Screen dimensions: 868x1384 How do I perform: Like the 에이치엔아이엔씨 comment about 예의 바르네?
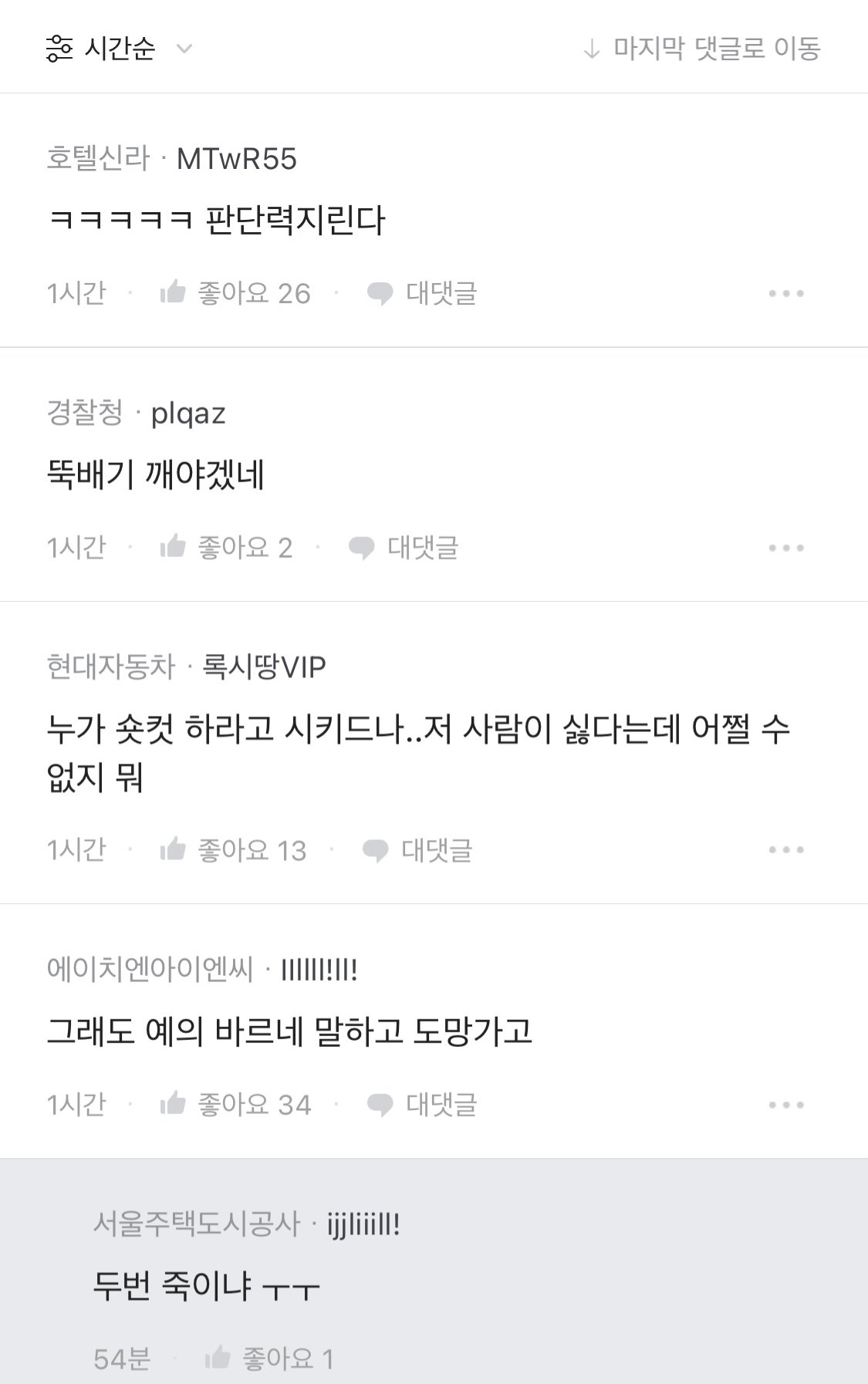click(235, 1105)
